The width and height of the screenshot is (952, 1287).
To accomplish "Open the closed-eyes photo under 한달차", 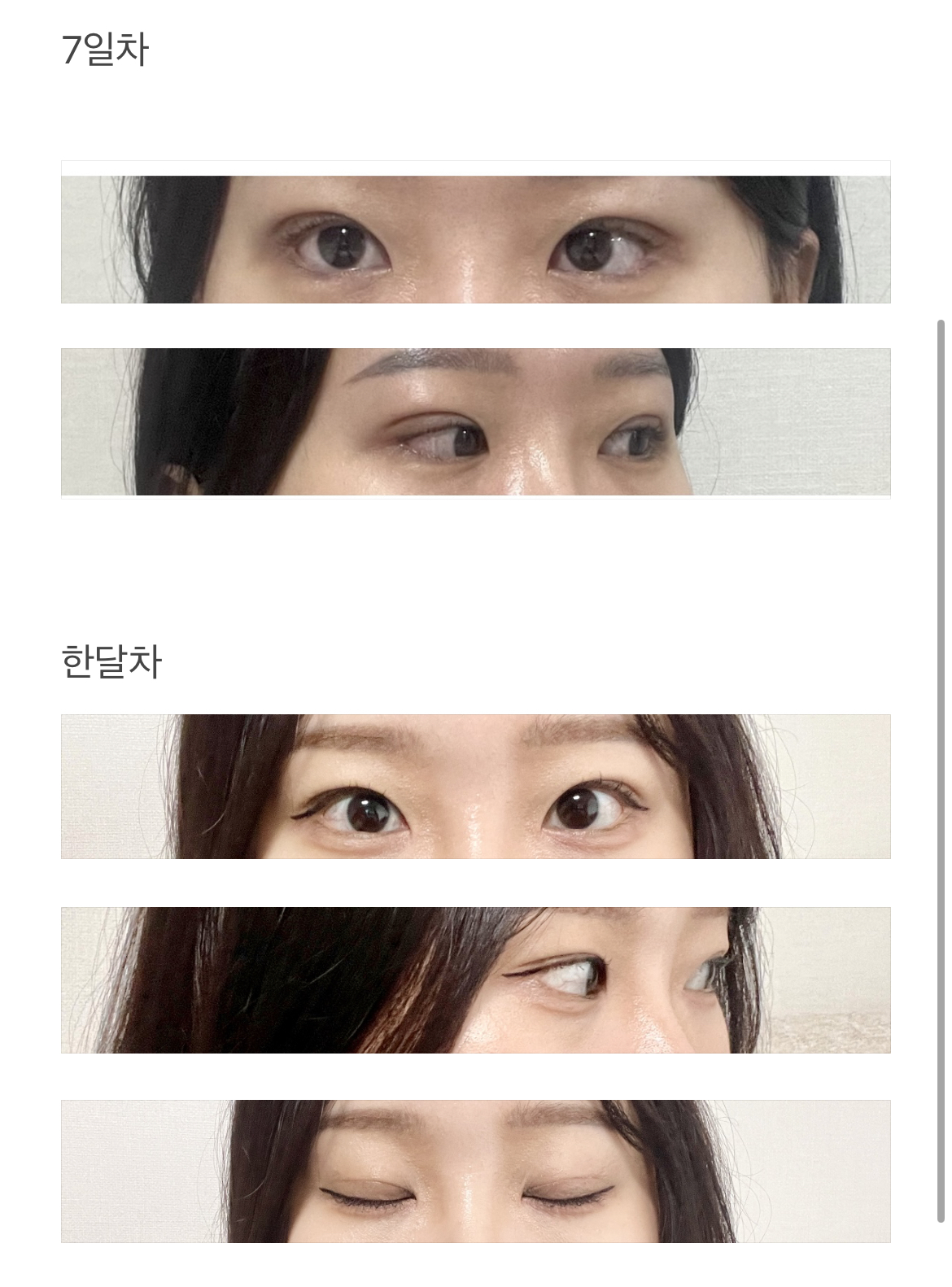I will [475, 1171].
